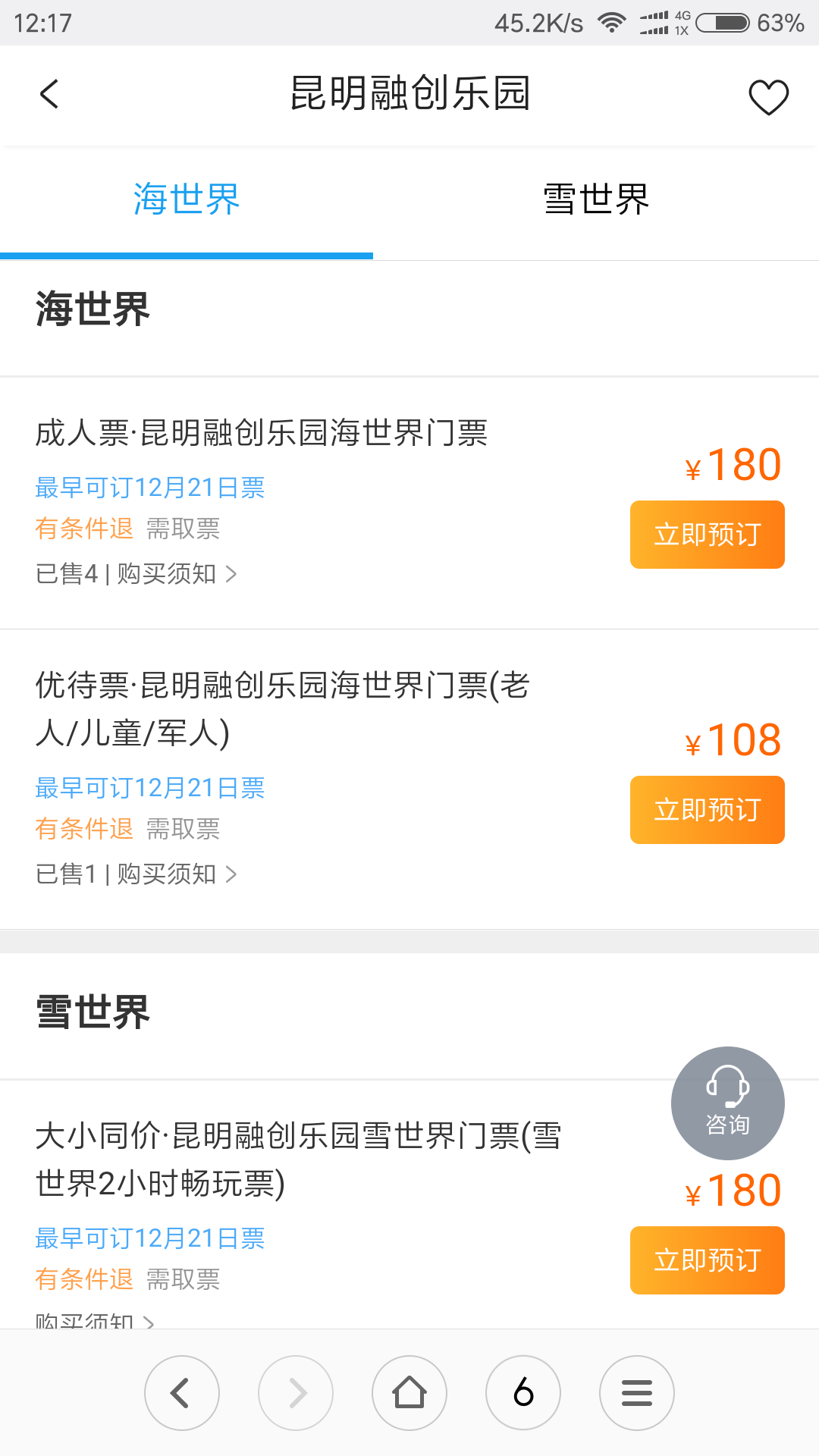Switch to the 雪世界 tab
Viewport: 819px width, 1456px height.
tap(596, 200)
